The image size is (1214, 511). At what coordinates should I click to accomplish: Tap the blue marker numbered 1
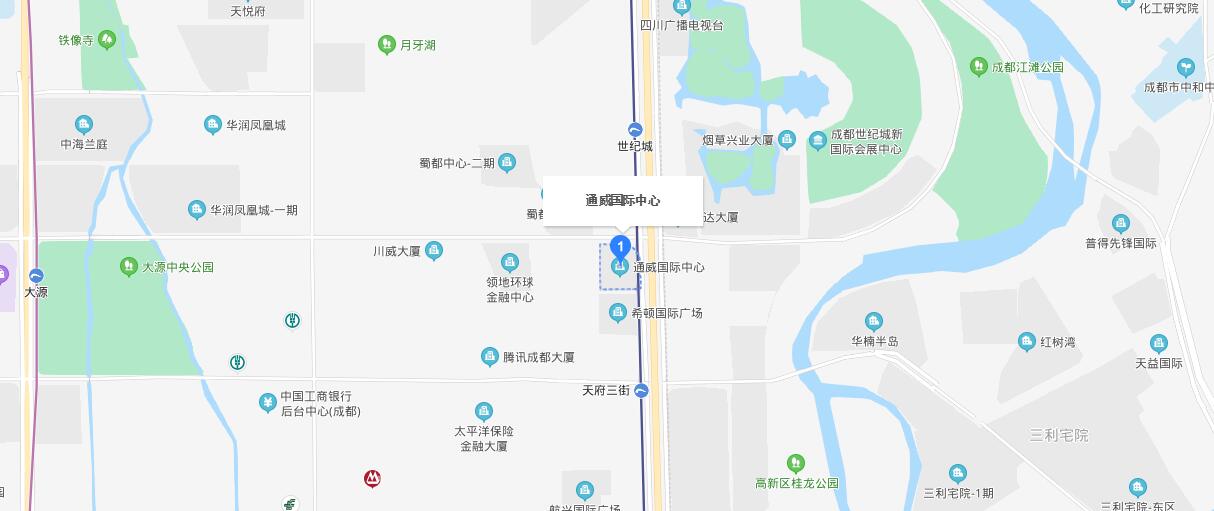[x=620, y=246]
